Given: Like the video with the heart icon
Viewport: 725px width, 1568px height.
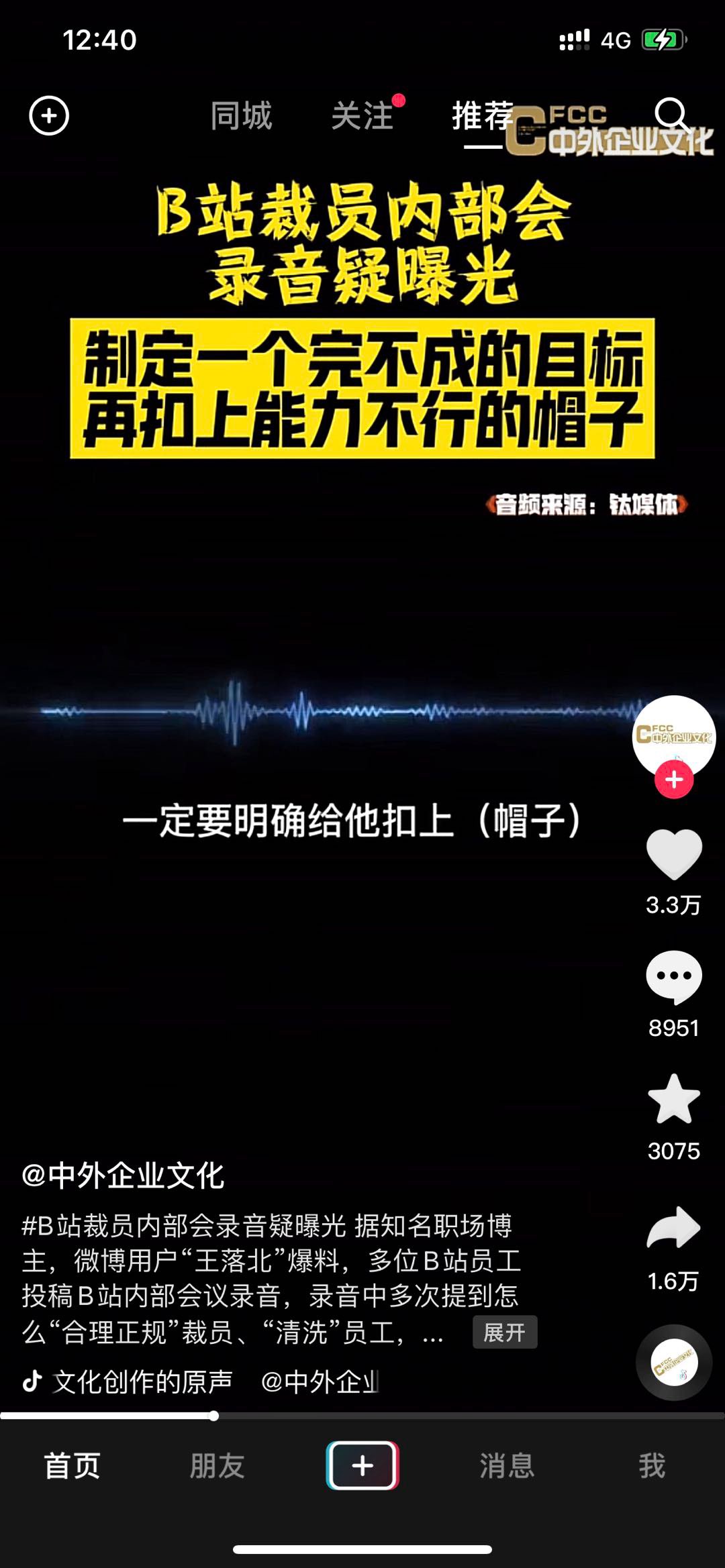Looking at the screenshot, I should coord(674,854).
